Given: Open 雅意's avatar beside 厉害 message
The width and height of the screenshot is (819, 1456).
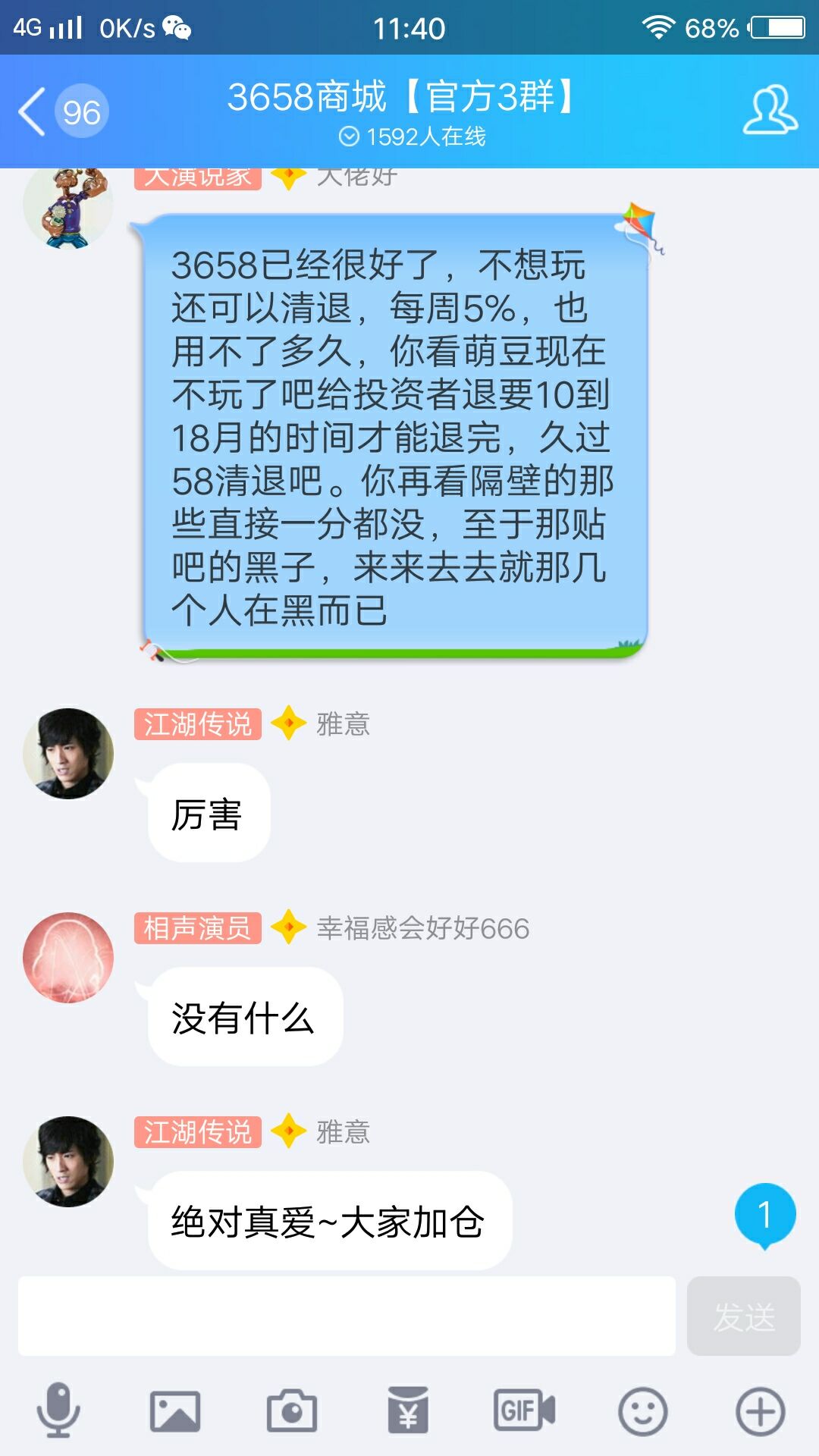Looking at the screenshot, I should click(x=68, y=753).
